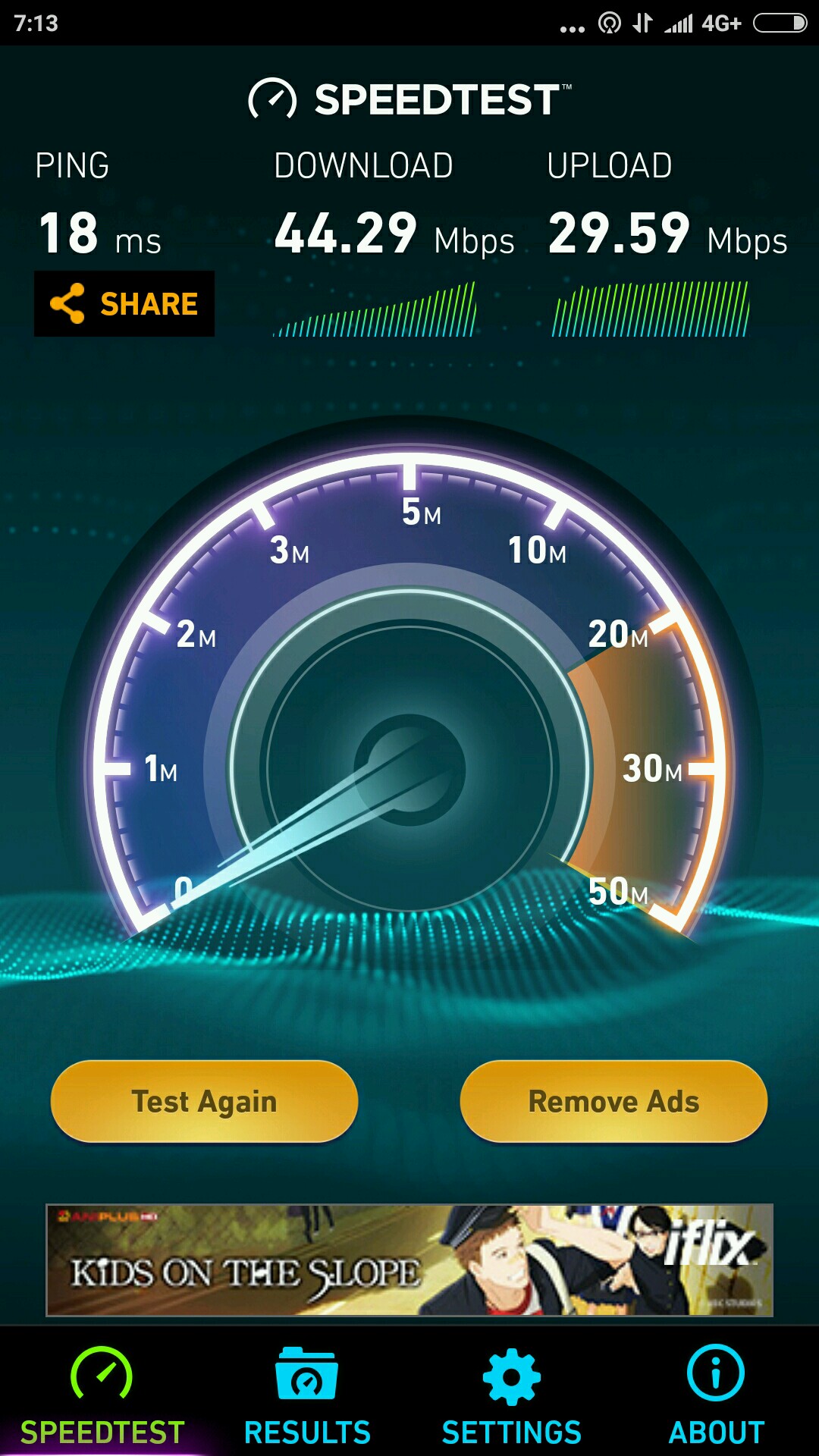Tap the Remove Ads button

point(613,1101)
